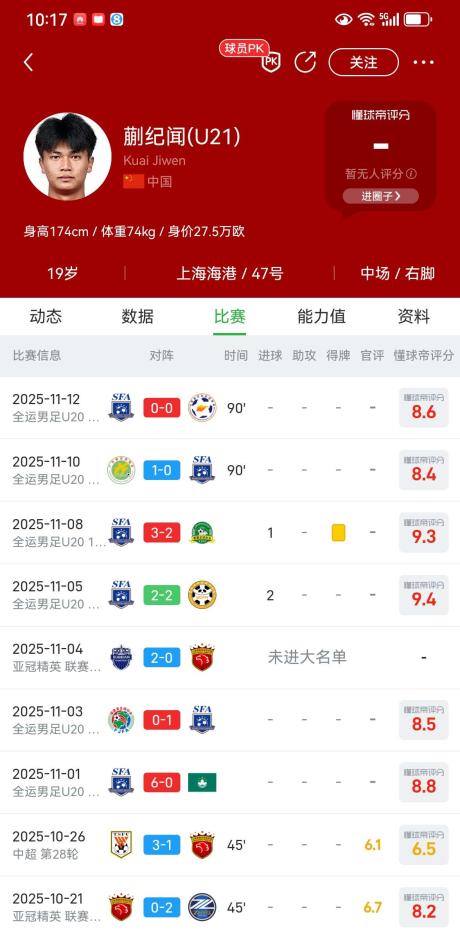Open the player's avatar photo
Viewport: 460px width, 938px height.
67,156
